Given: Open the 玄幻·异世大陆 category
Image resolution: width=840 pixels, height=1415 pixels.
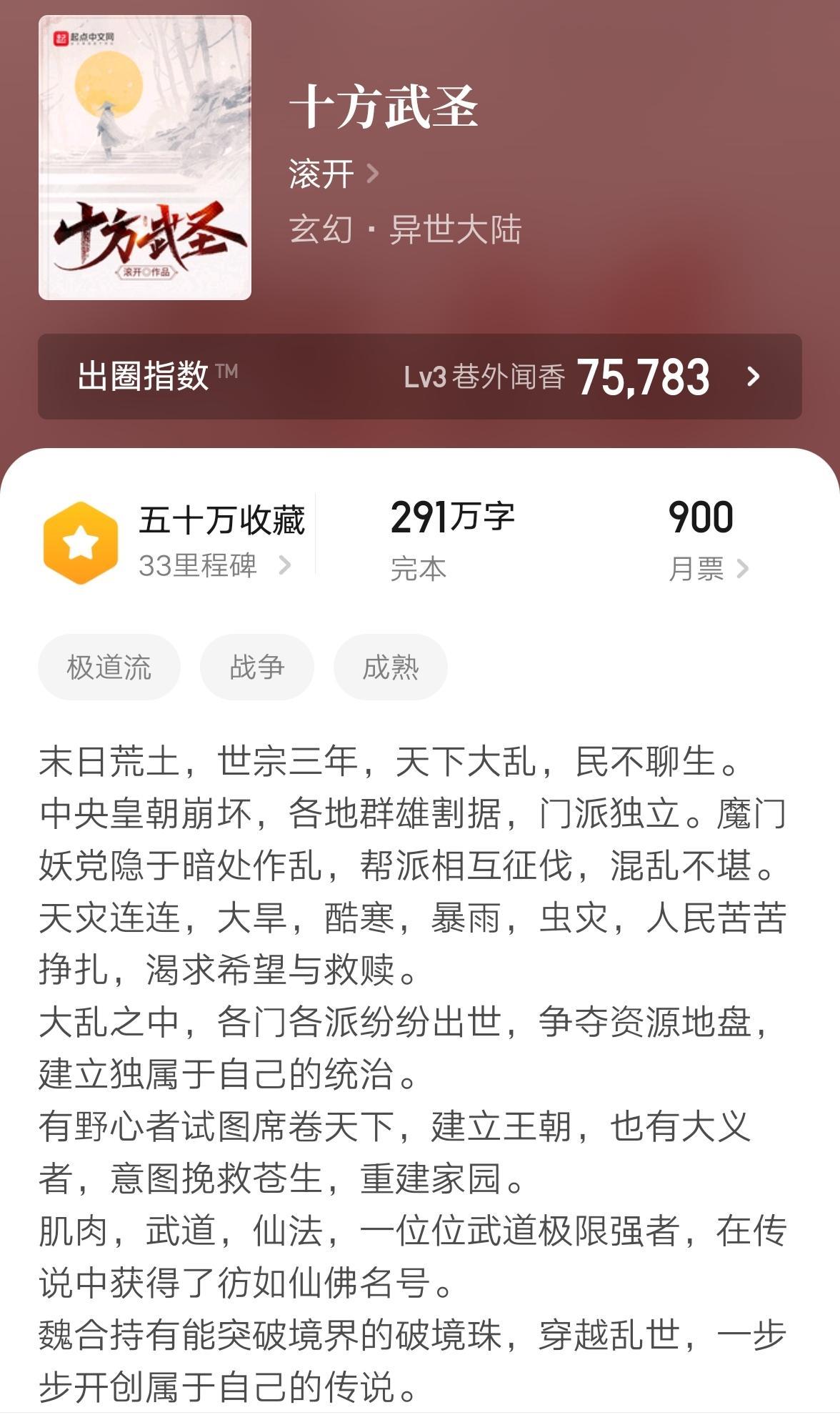Looking at the screenshot, I should coord(405,229).
